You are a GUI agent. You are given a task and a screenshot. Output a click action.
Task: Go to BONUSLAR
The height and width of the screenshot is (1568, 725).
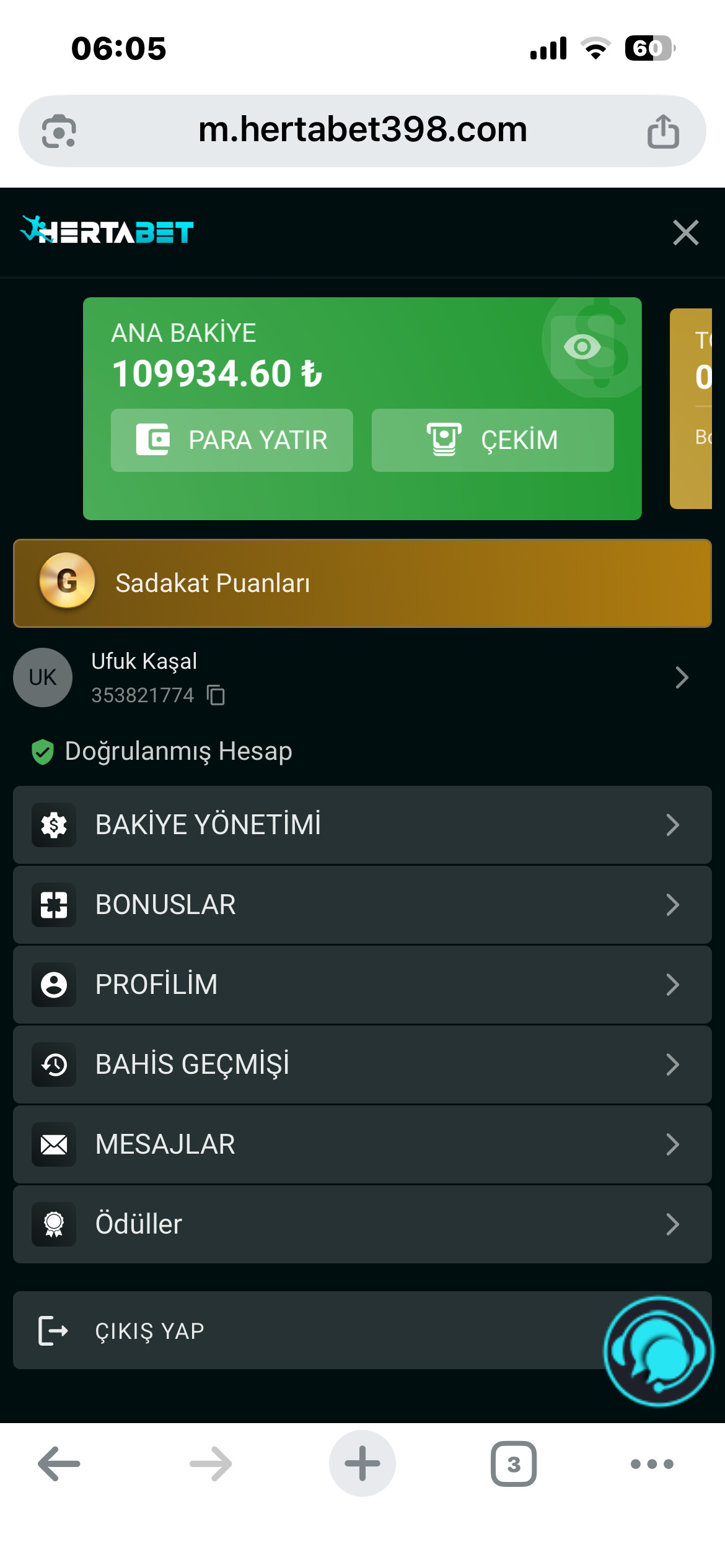pyautogui.click(x=362, y=905)
